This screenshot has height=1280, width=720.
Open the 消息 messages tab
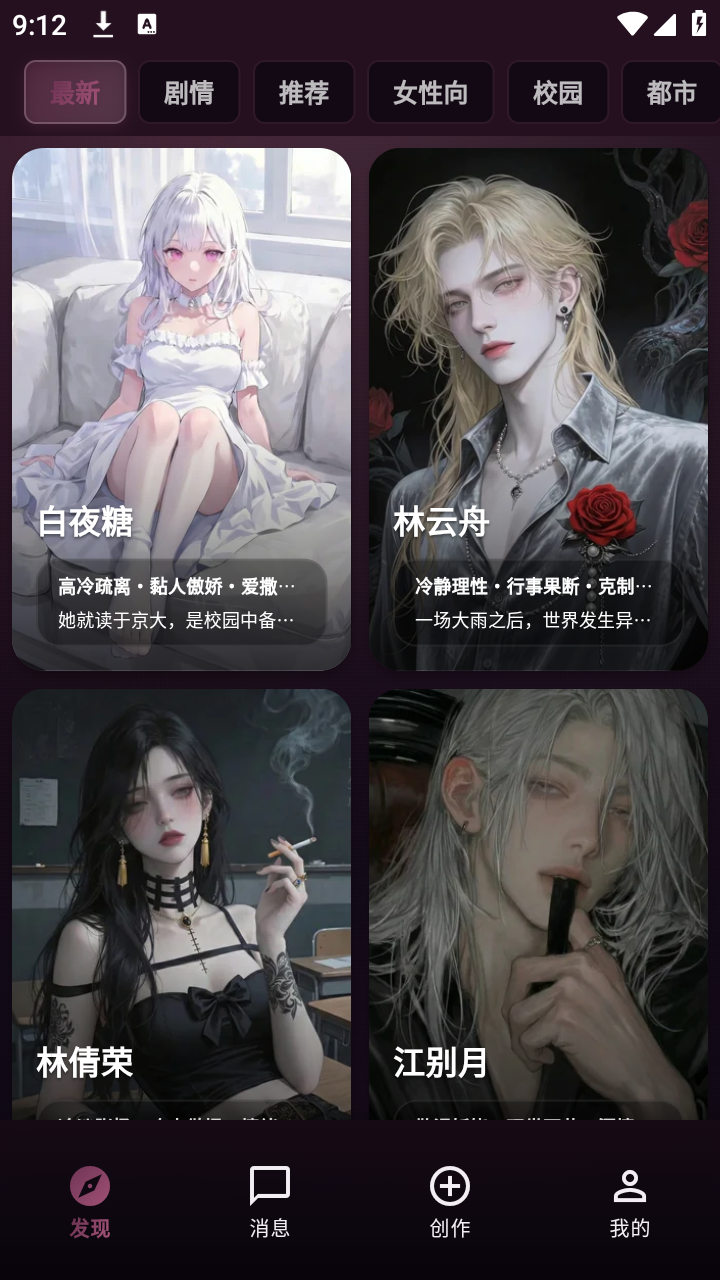(270, 1202)
